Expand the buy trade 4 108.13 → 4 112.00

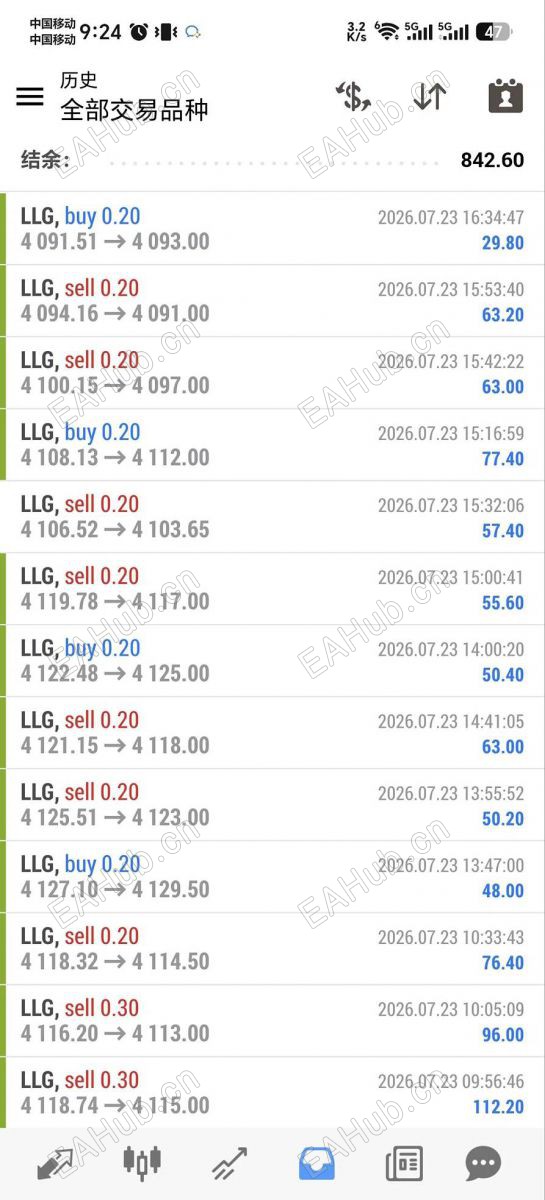pyautogui.click(x=272, y=445)
